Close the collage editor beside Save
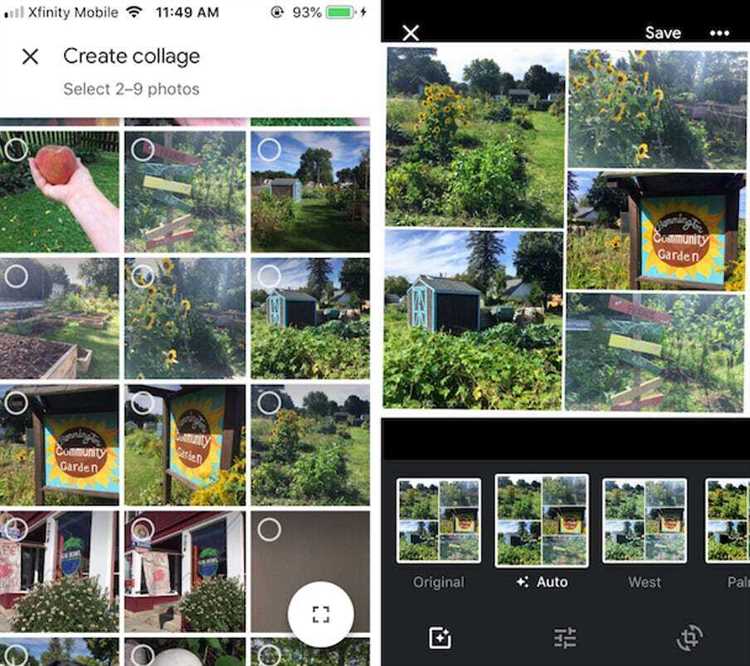The image size is (750, 666). pyautogui.click(x=410, y=33)
